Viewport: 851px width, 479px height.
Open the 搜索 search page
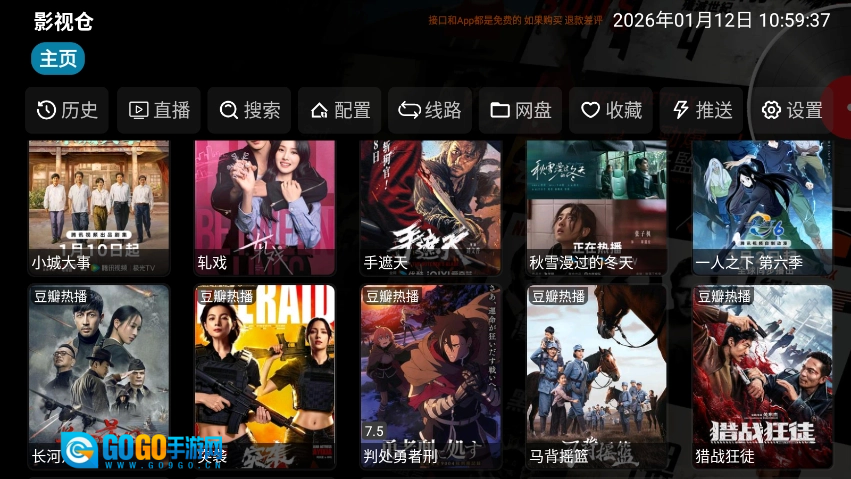[x=249, y=110]
